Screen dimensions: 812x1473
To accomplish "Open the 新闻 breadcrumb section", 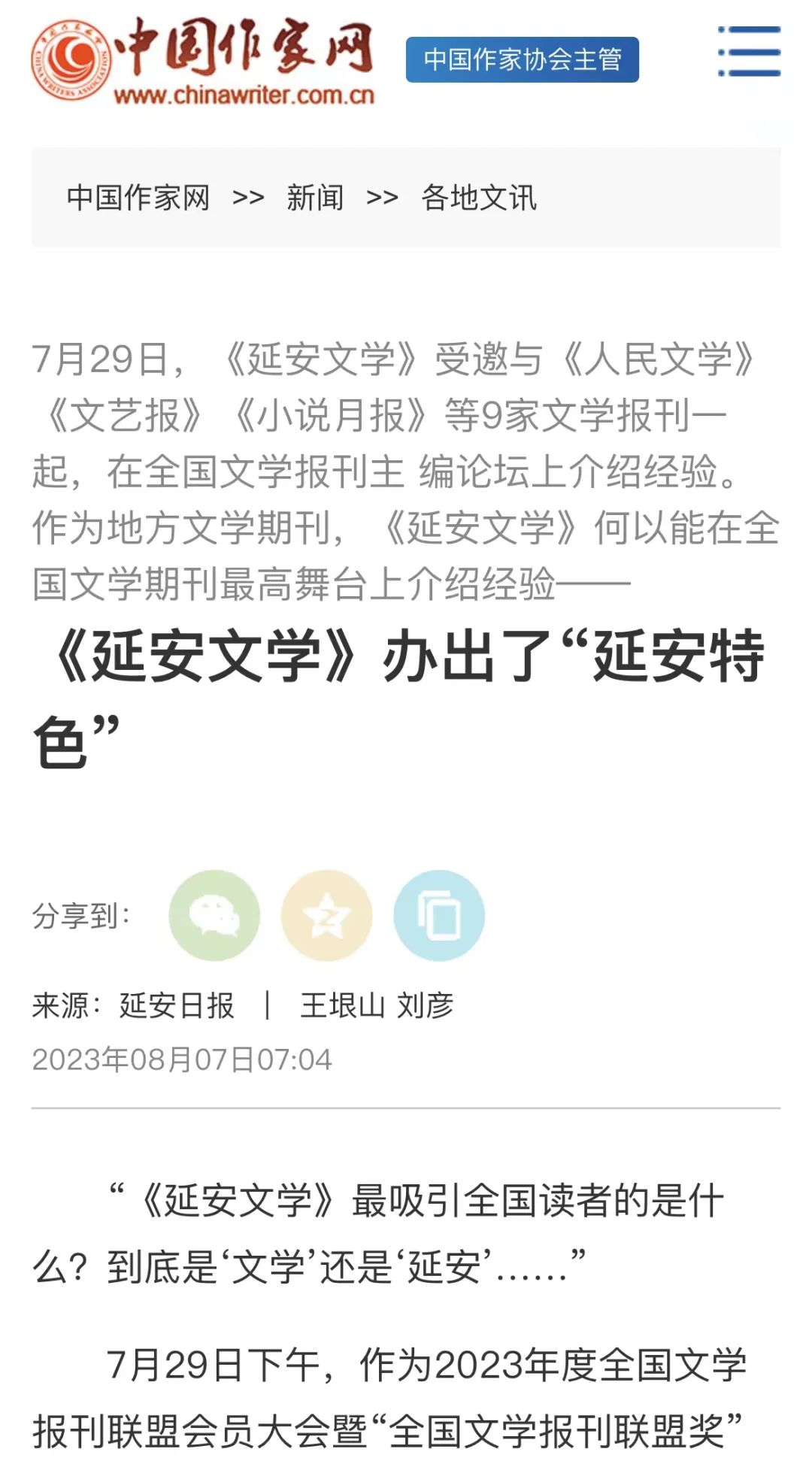I will pos(315,198).
